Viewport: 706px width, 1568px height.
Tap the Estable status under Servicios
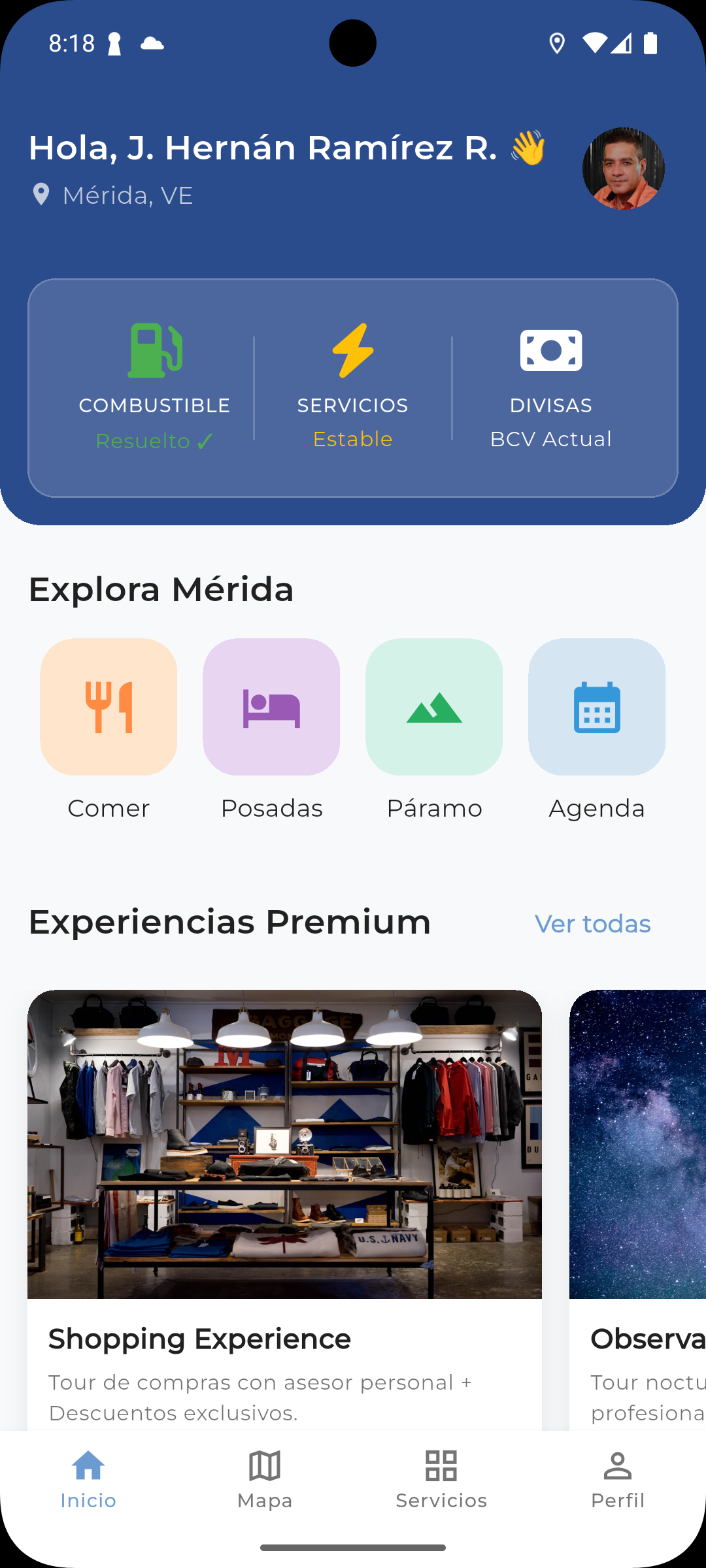tap(352, 438)
